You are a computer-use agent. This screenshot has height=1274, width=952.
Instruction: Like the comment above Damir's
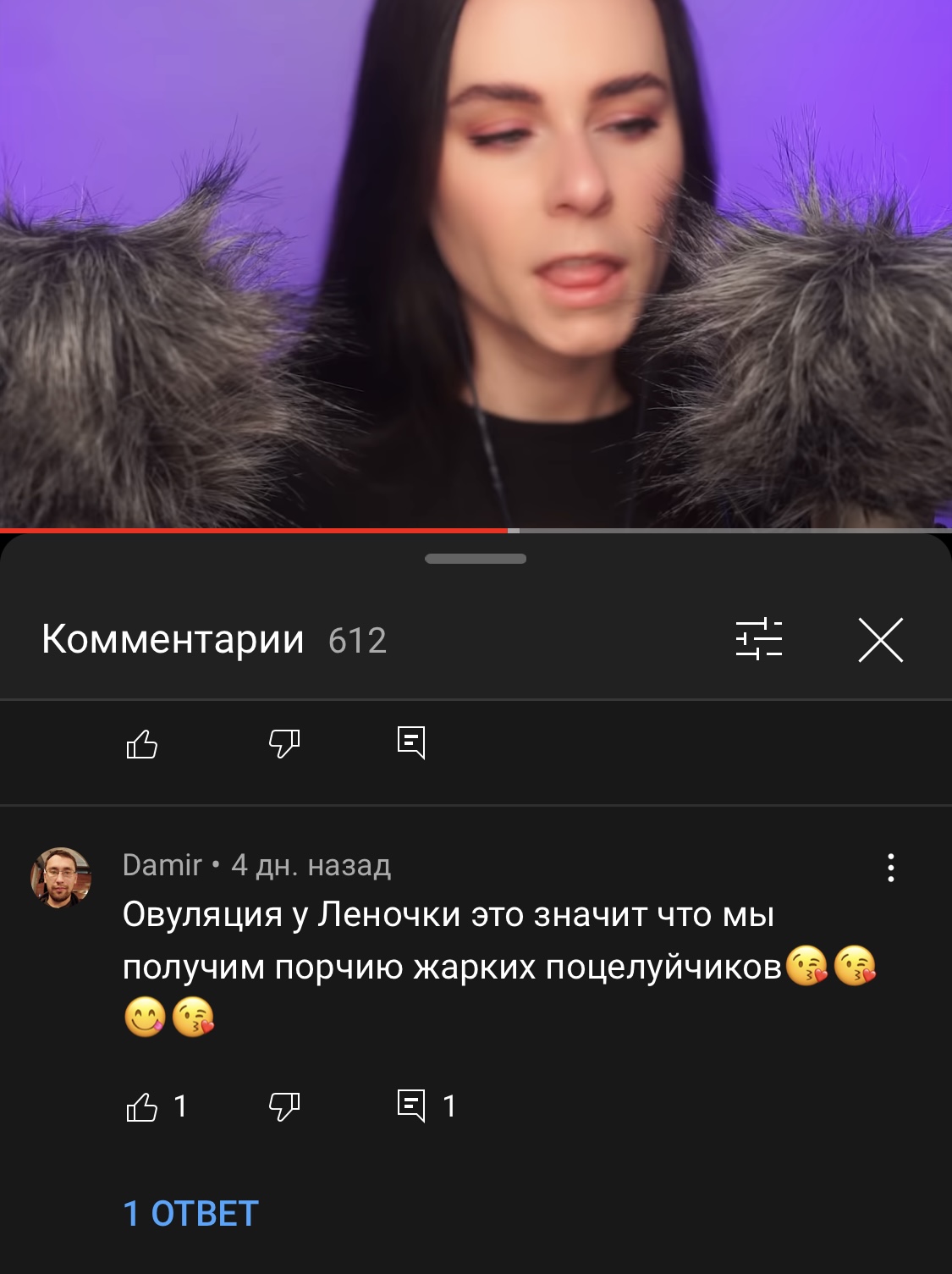[142, 744]
